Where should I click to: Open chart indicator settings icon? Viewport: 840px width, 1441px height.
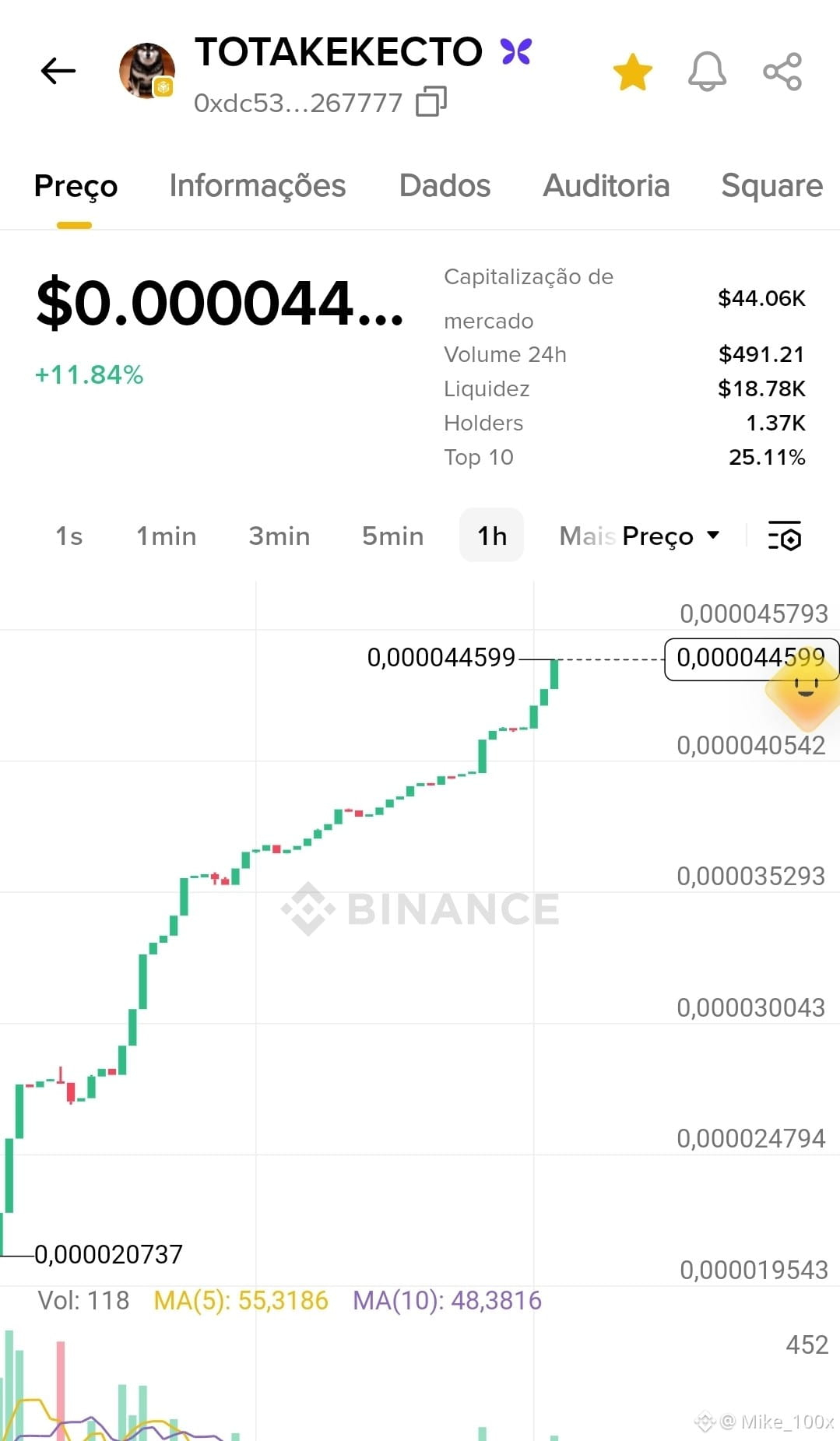click(x=784, y=536)
